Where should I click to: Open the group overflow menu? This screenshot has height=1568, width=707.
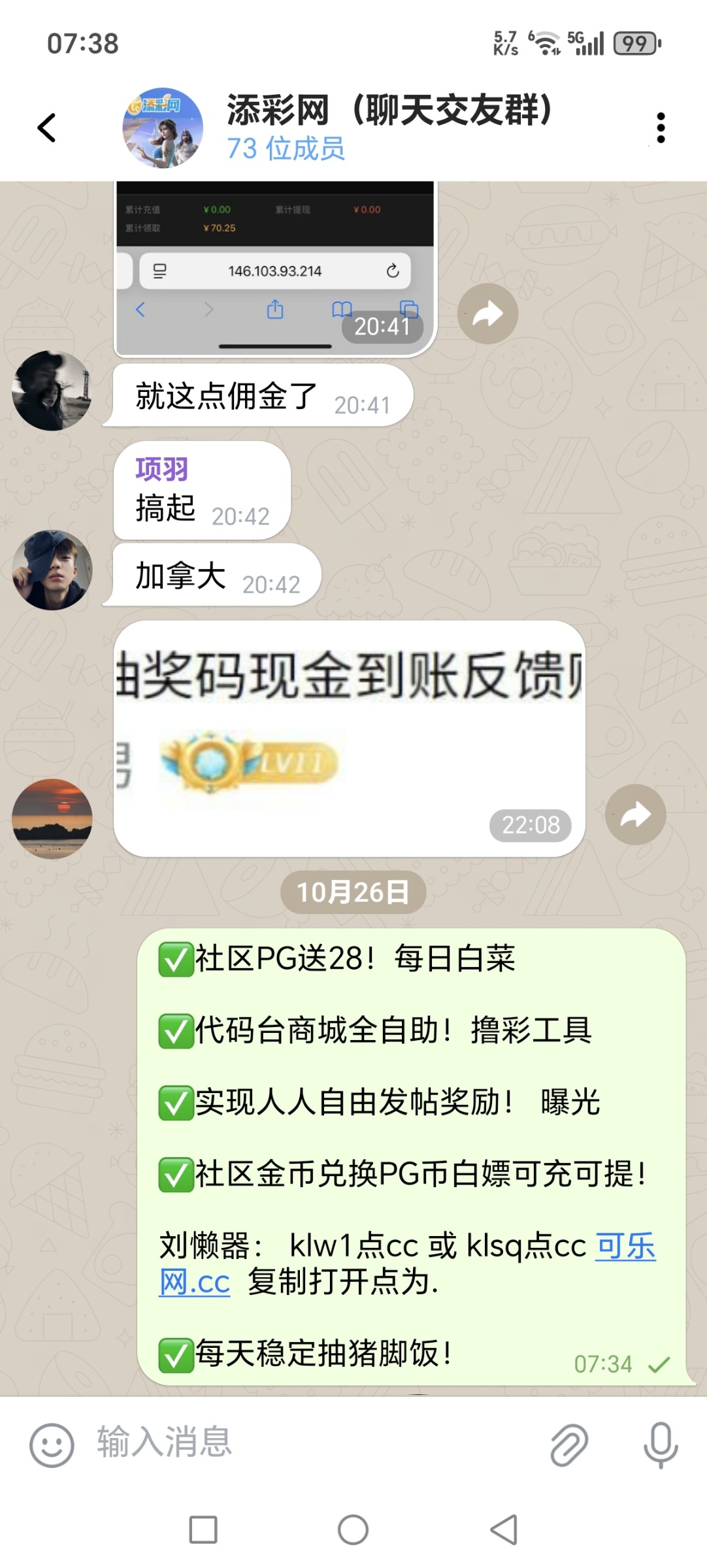(661, 127)
